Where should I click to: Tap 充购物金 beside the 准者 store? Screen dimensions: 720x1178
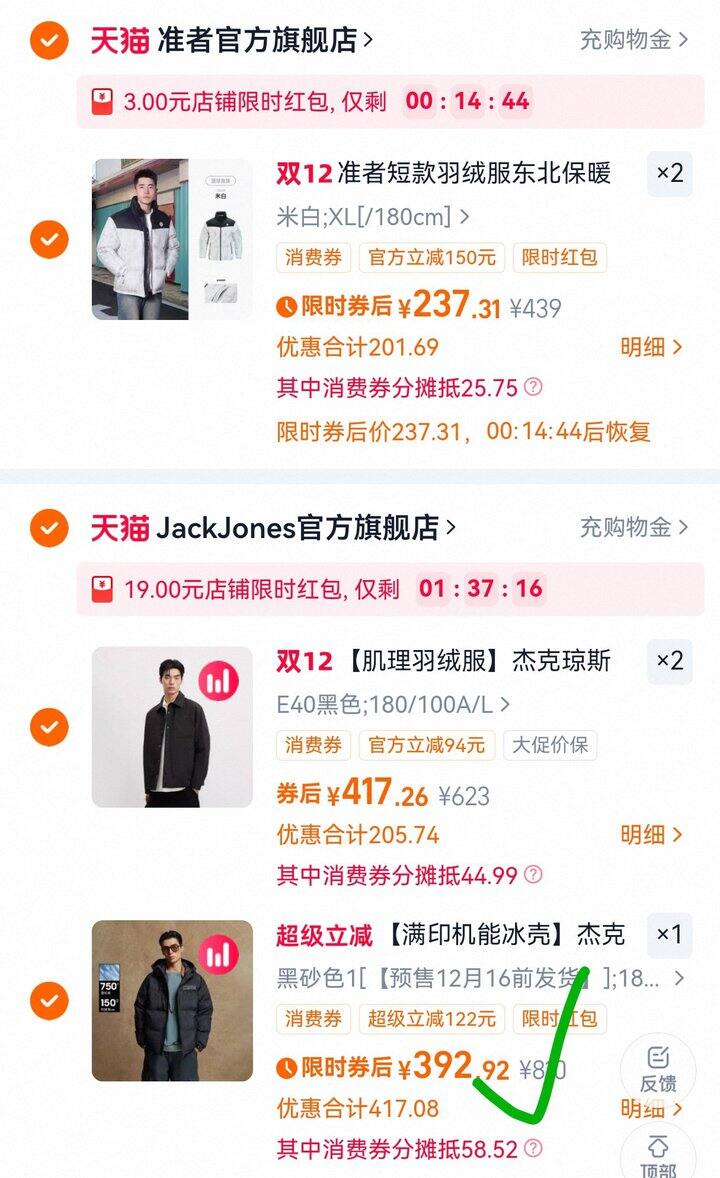[x=634, y=40]
